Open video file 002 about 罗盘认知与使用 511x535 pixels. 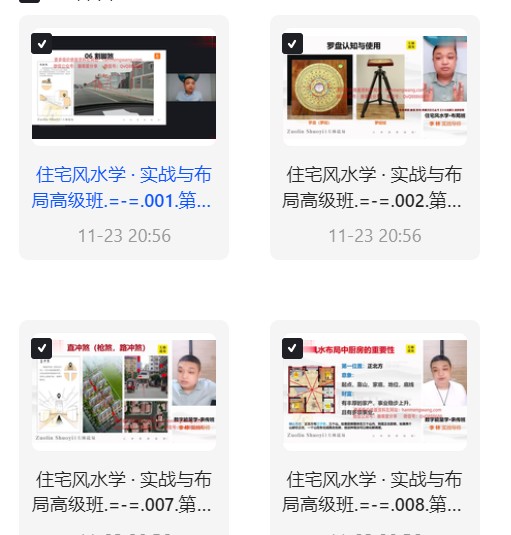click(x=375, y=87)
